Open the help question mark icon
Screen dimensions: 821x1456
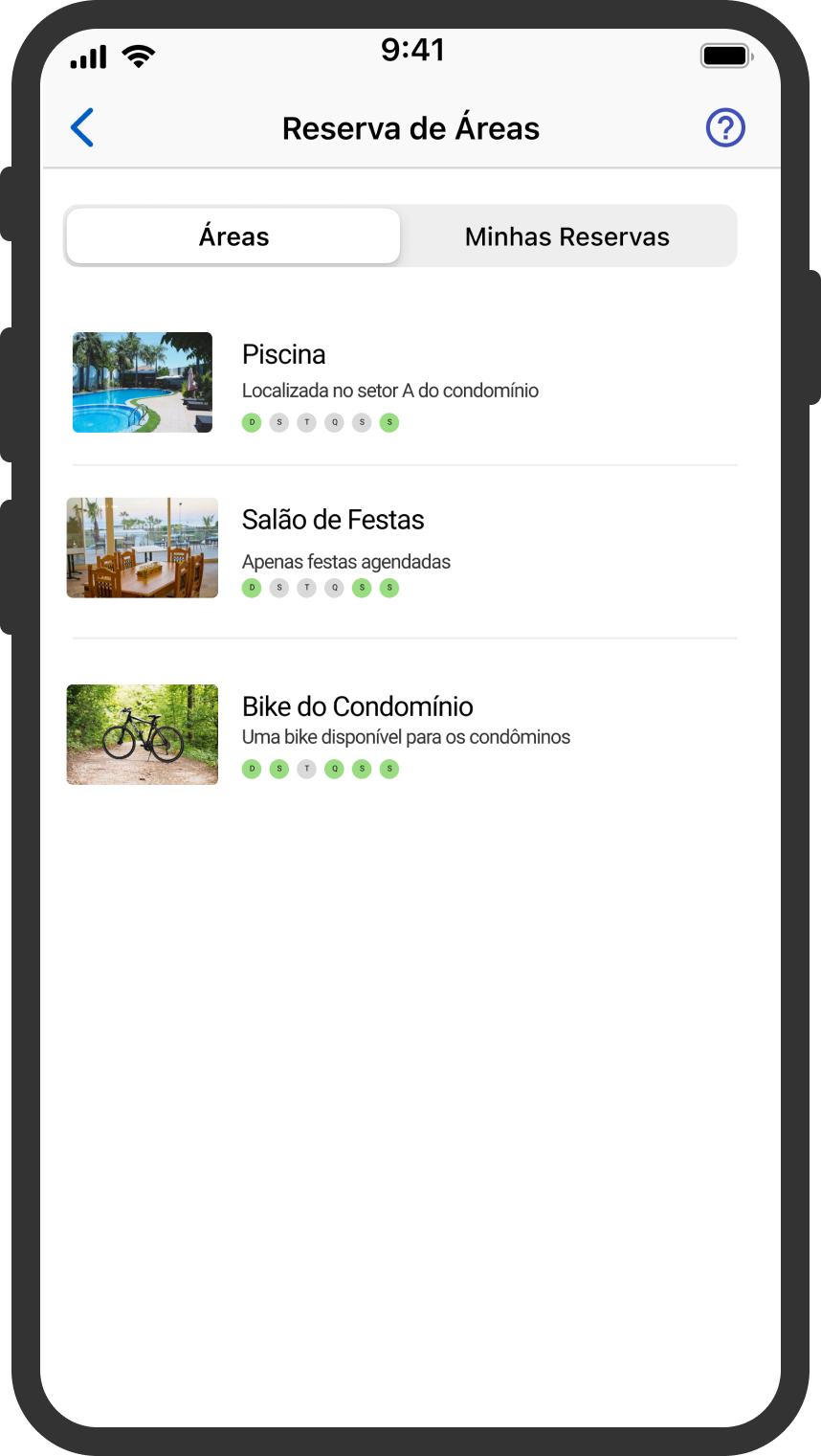tap(725, 127)
